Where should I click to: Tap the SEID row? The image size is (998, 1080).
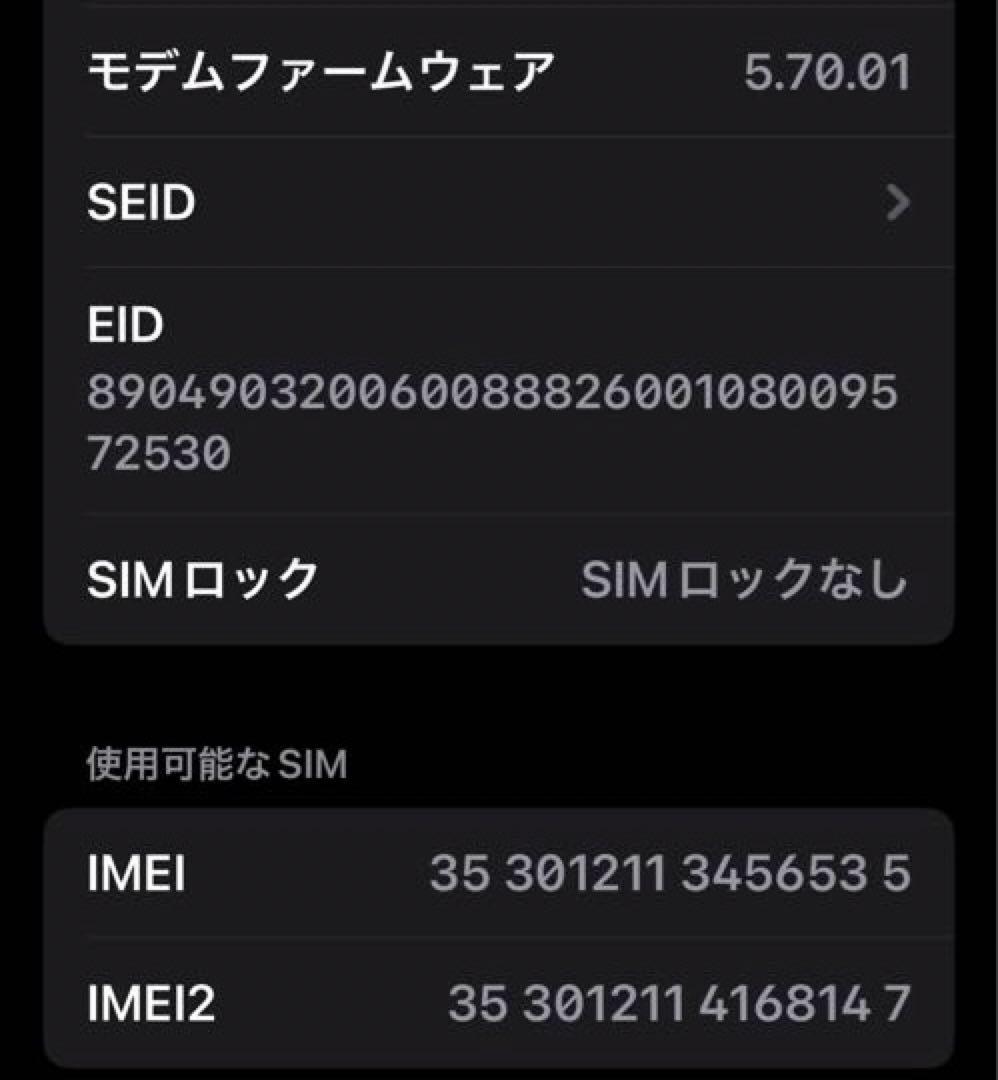tap(400, 203)
